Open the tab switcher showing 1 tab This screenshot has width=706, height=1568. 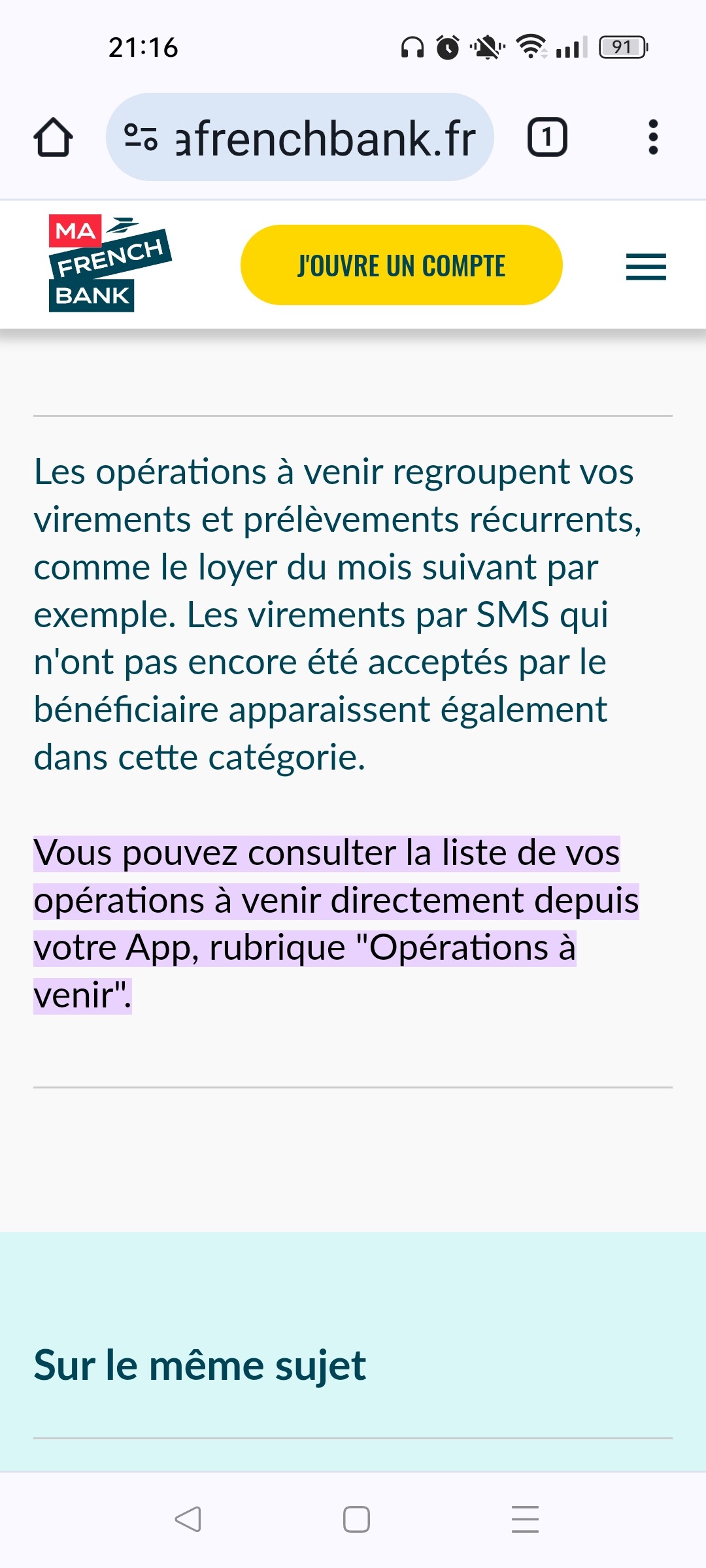tap(547, 137)
